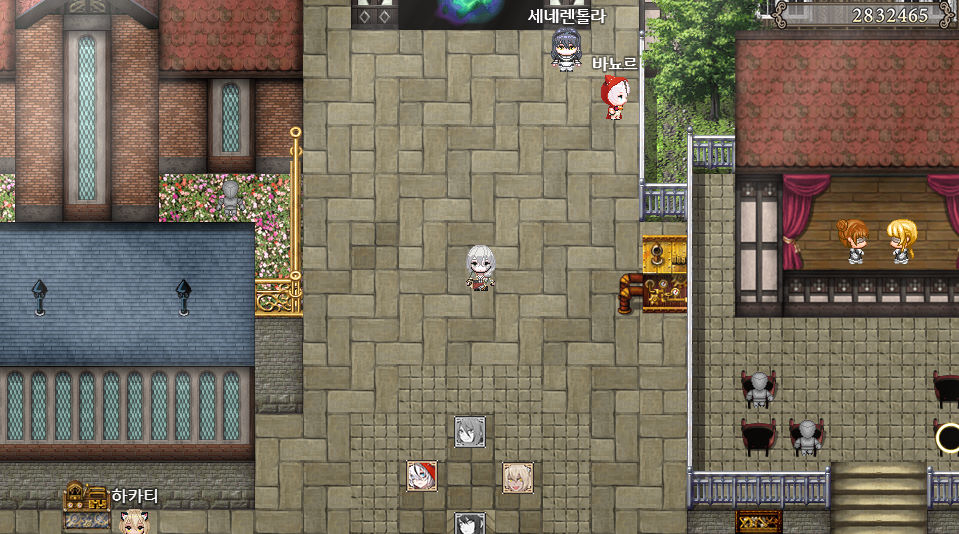
Task: Select the greyed-out top portrait tile
Action: coord(469,431)
